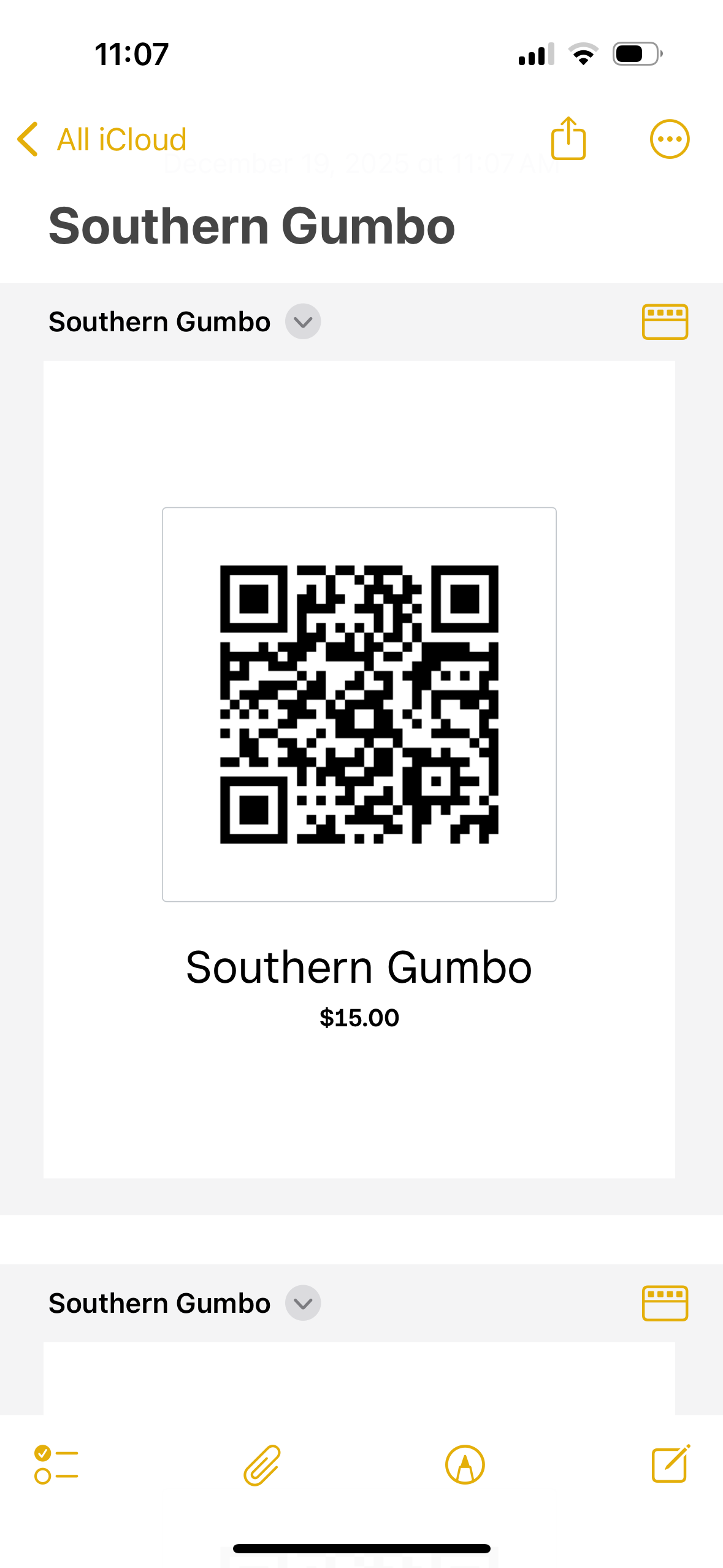Open the markup pen tool
This screenshot has width=723, height=1568.
pyautogui.click(x=465, y=1464)
